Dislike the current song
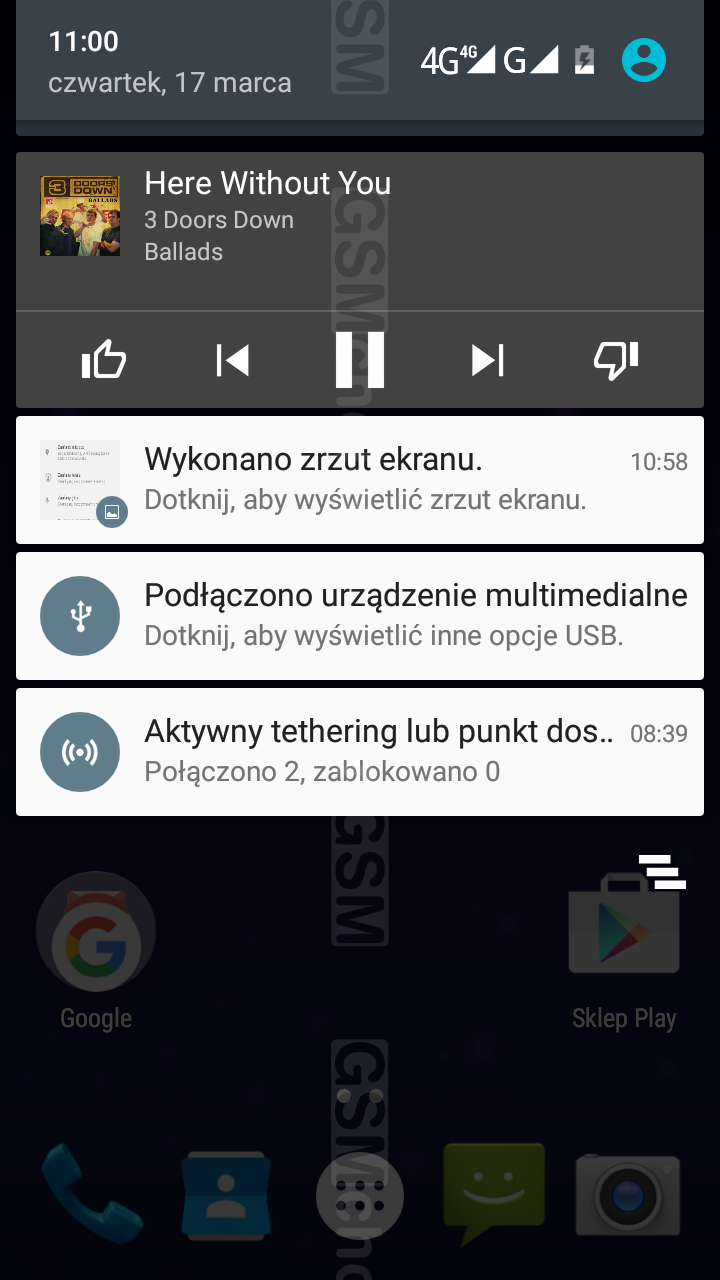 pyautogui.click(x=616, y=360)
